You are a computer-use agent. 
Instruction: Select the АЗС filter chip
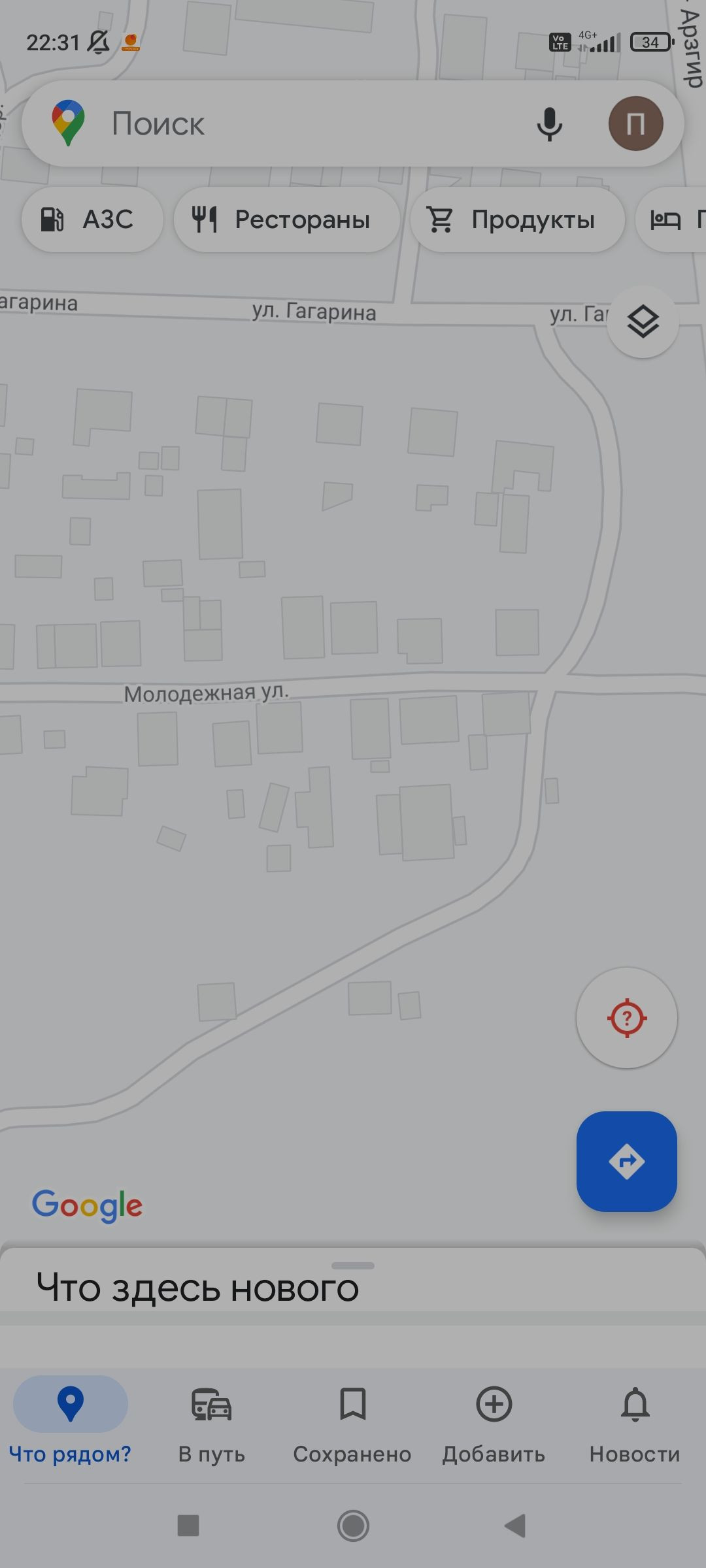coord(92,220)
